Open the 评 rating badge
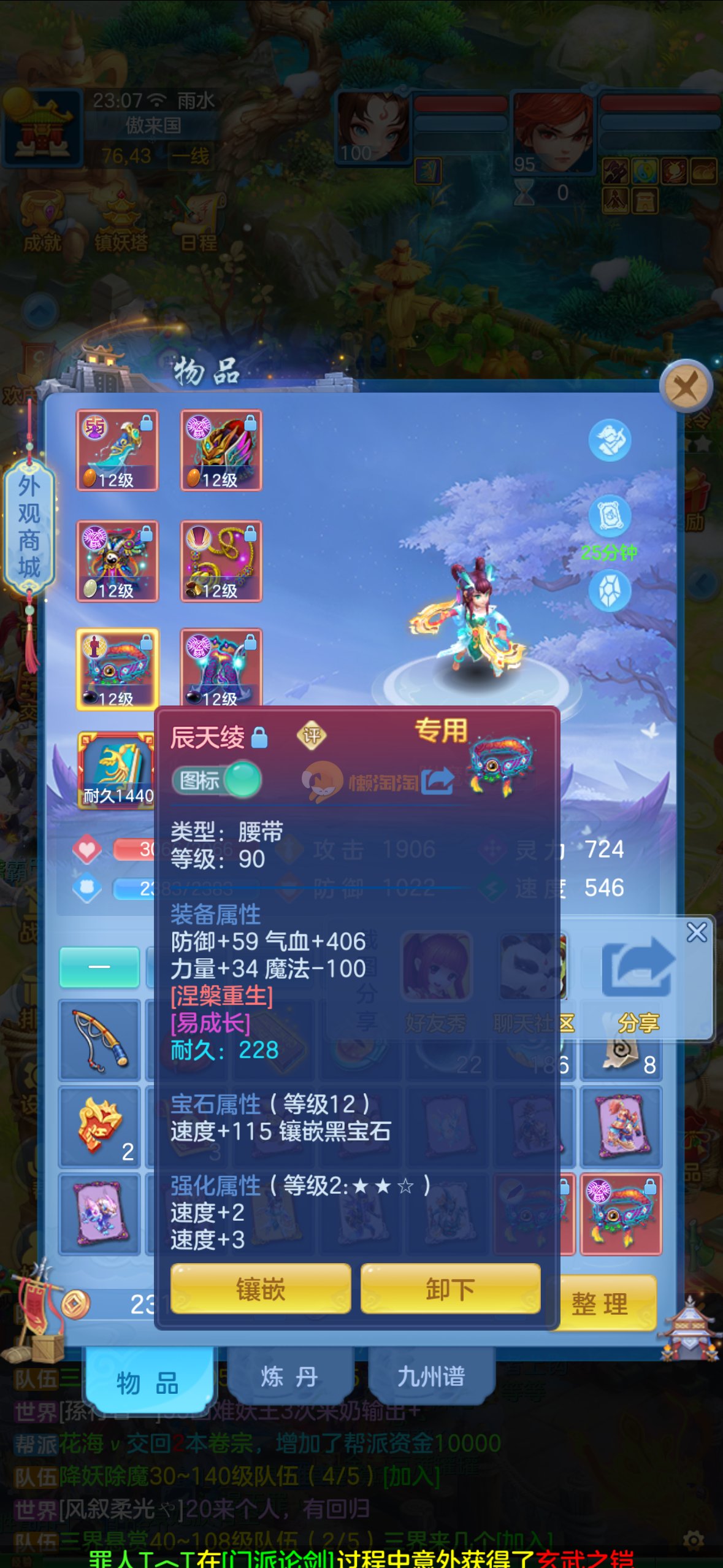 coord(312,735)
